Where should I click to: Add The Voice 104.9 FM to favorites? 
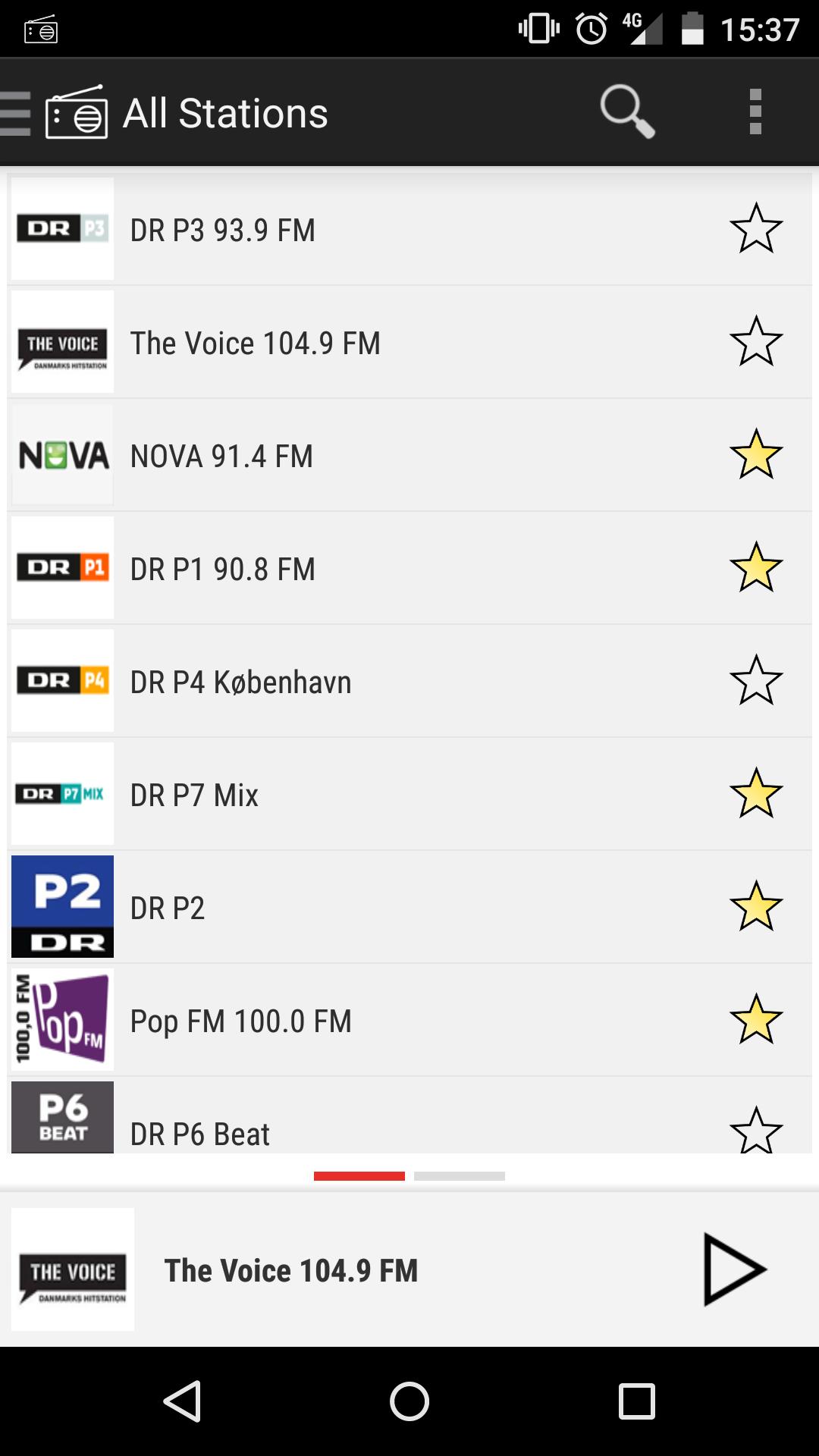click(755, 342)
